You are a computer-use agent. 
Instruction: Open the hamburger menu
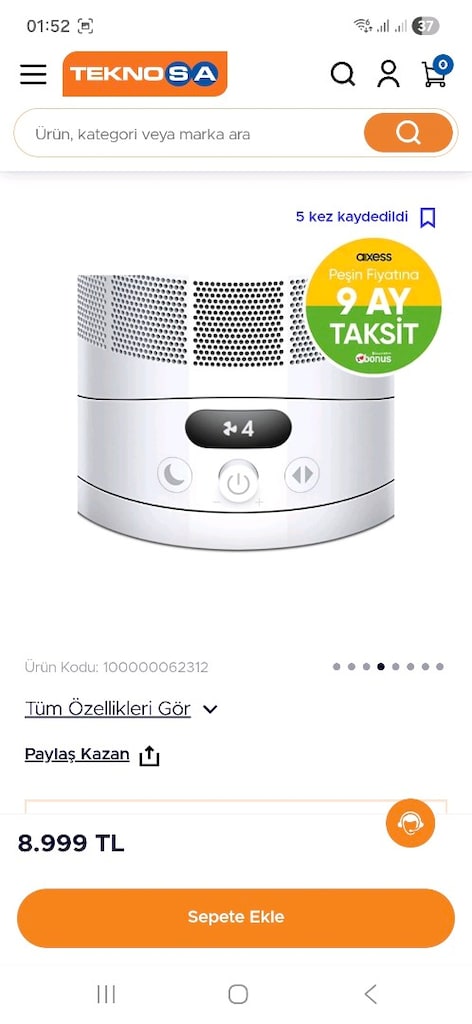pos(33,74)
